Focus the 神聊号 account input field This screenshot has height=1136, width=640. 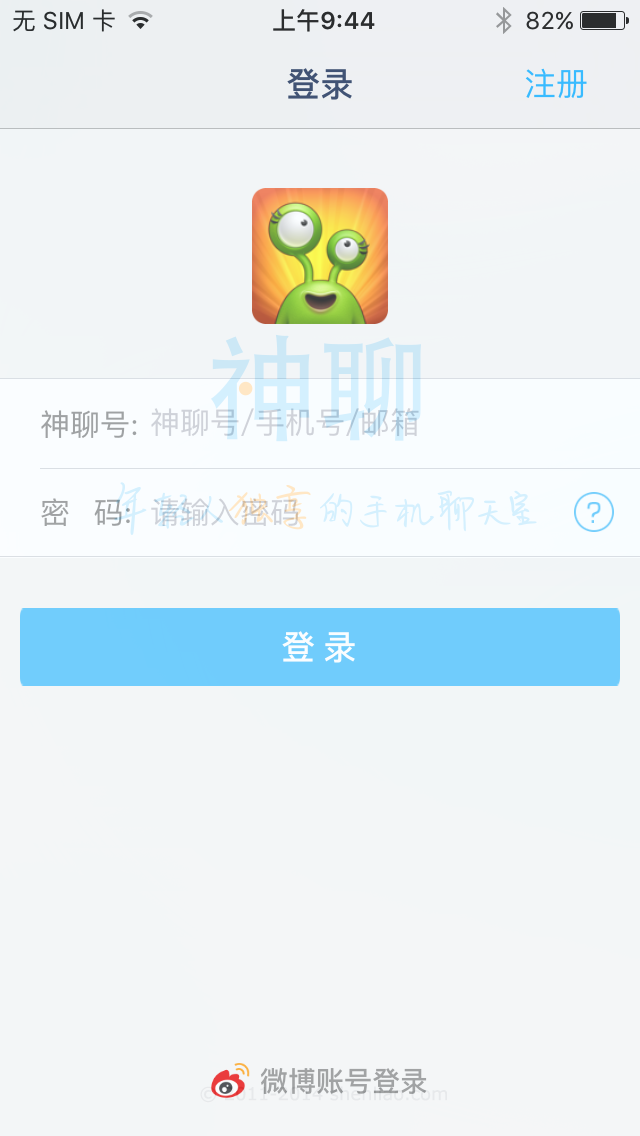point(380,424)
